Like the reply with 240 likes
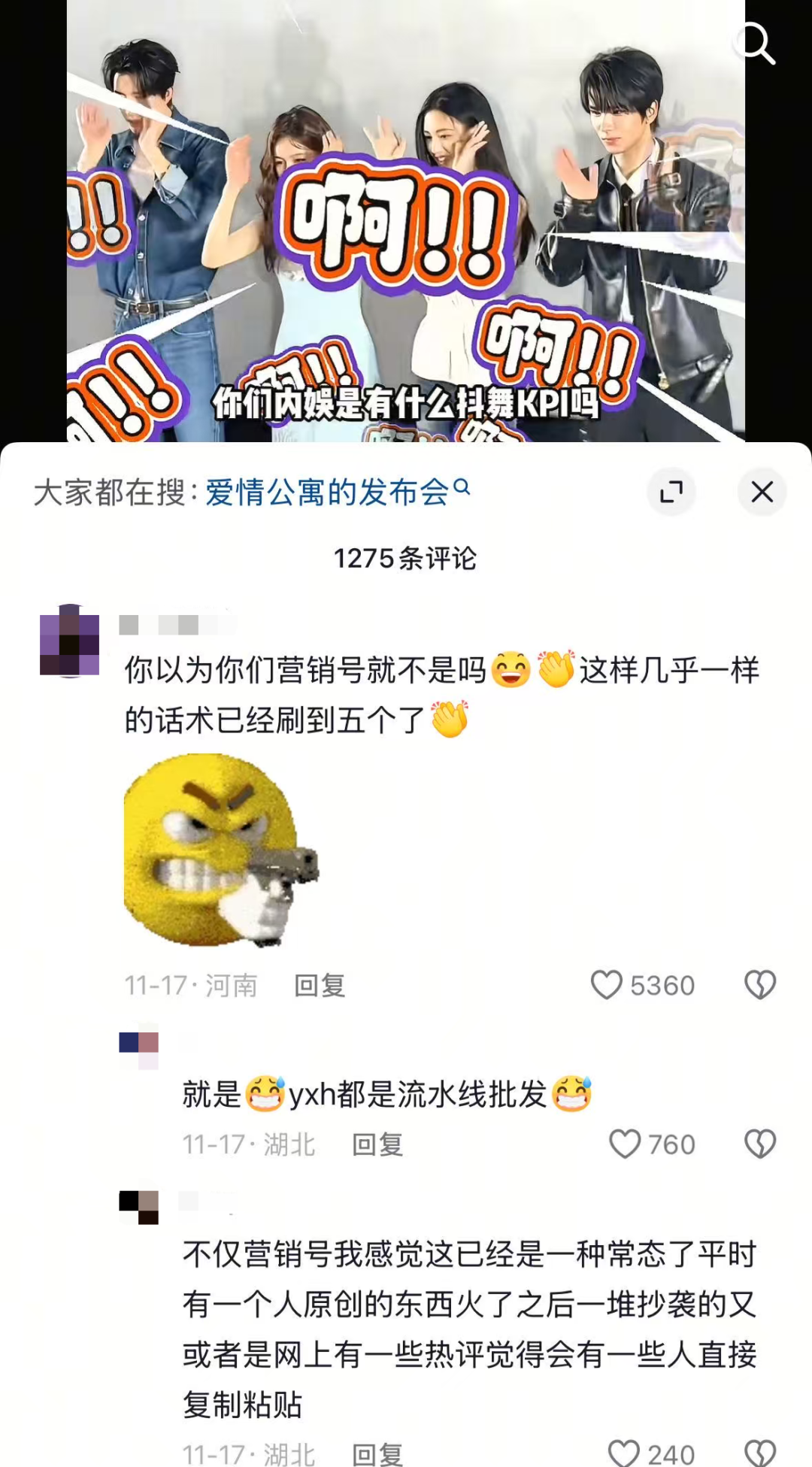Image resolution: width=812 pixels, height=1467 pixels. pos(624,1453)
